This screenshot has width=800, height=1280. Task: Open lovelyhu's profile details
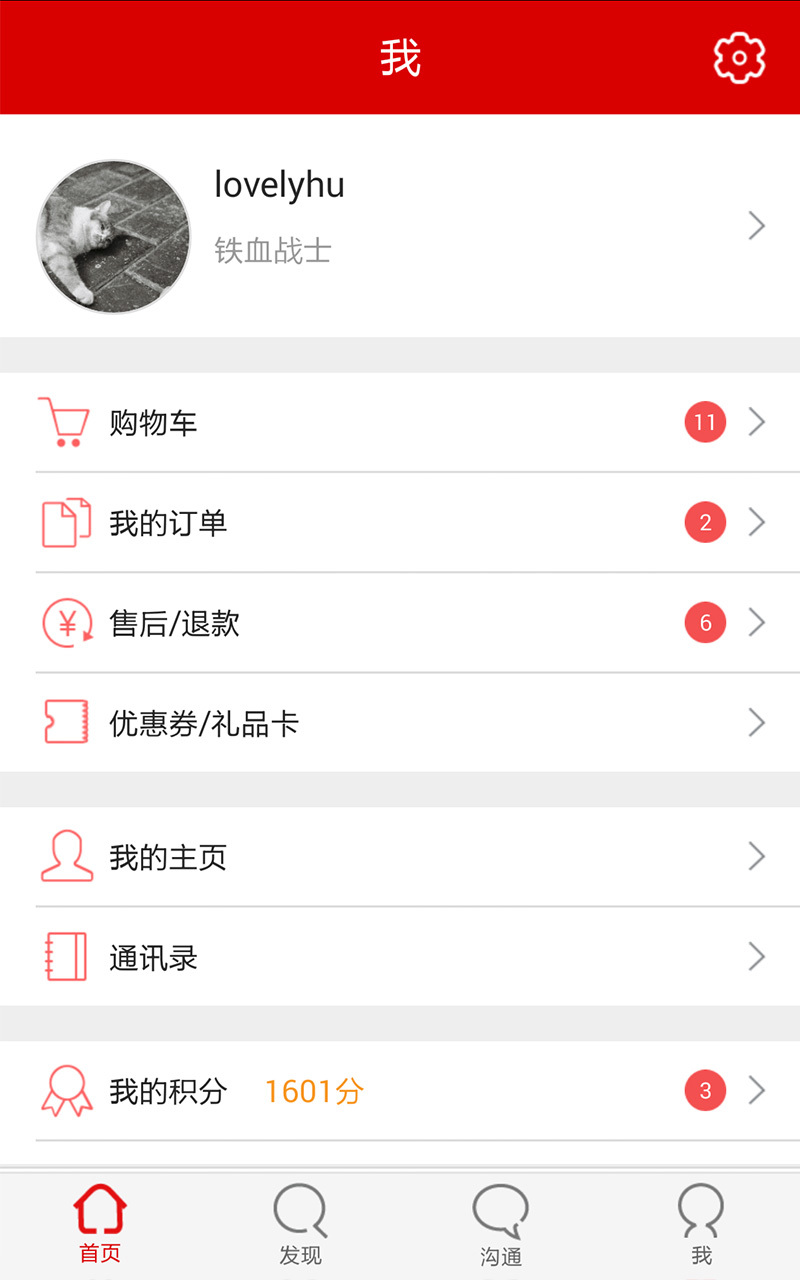(x=400, y=226)
